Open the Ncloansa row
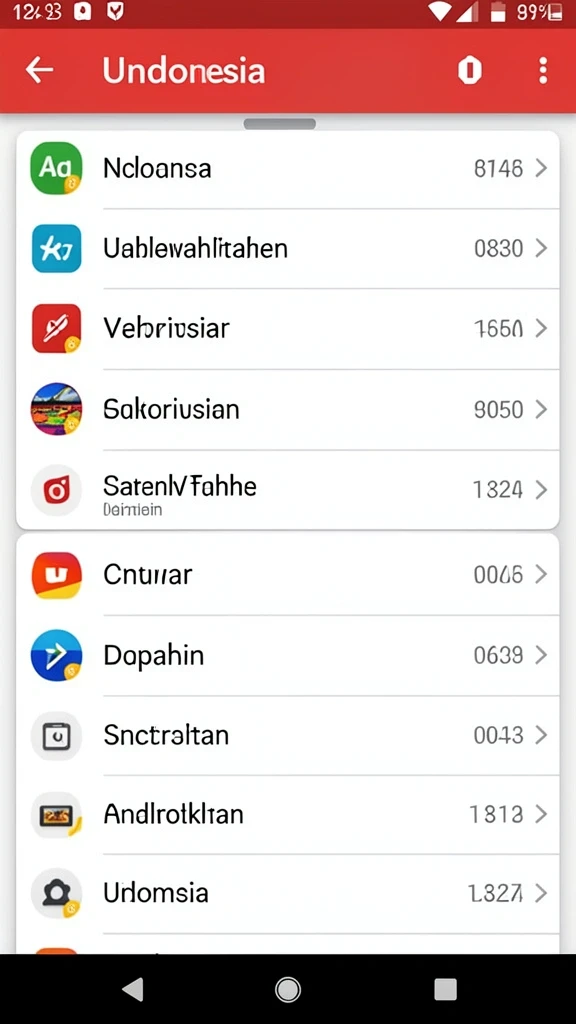Image resolution: width=576 pixels, height=1024 pixels. pos(288,169)
